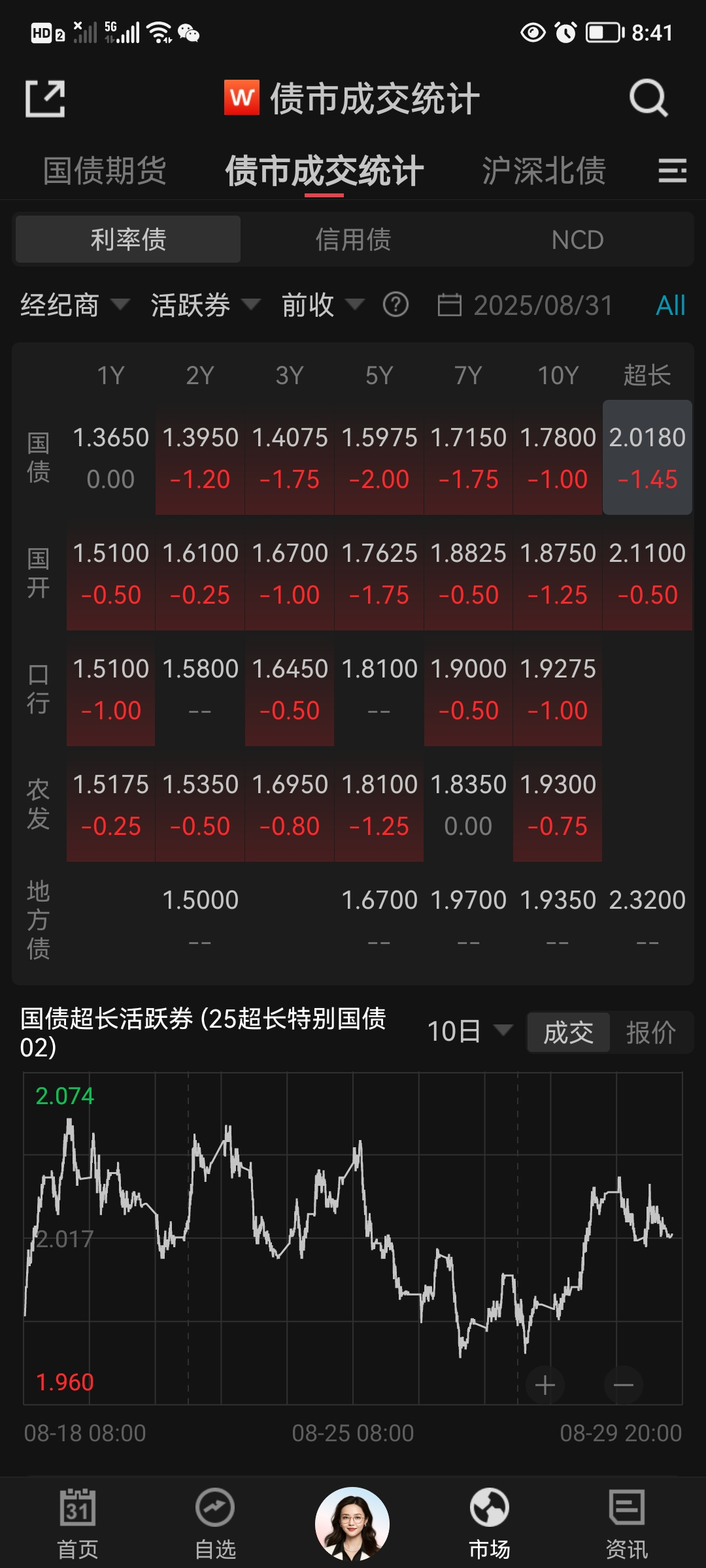Switch to the 沪深北债 tab
The image size is (706, 1568).
(x=544, y=171)
